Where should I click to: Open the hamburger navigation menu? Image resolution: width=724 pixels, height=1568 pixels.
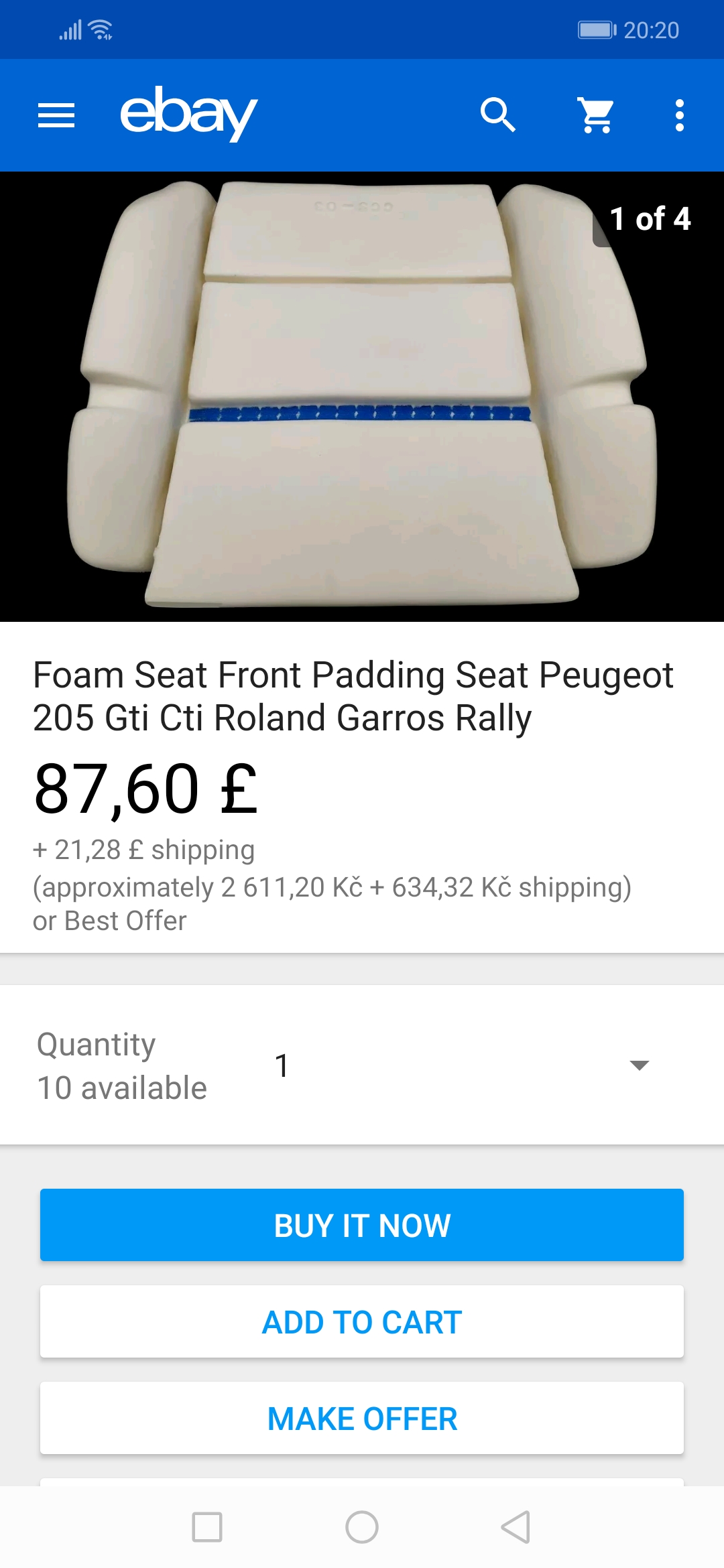[x=56, y=115]
